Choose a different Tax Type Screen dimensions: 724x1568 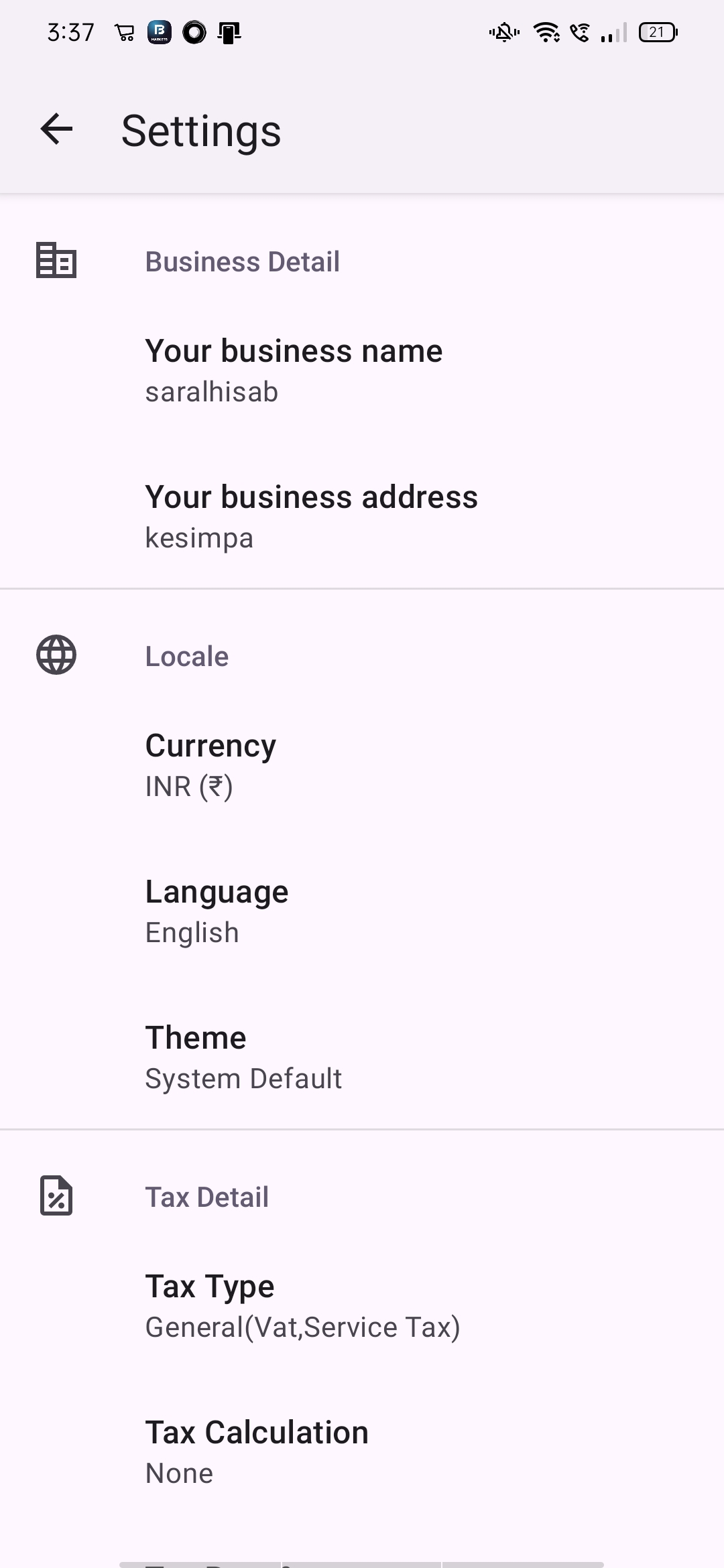pos(302,1305)
